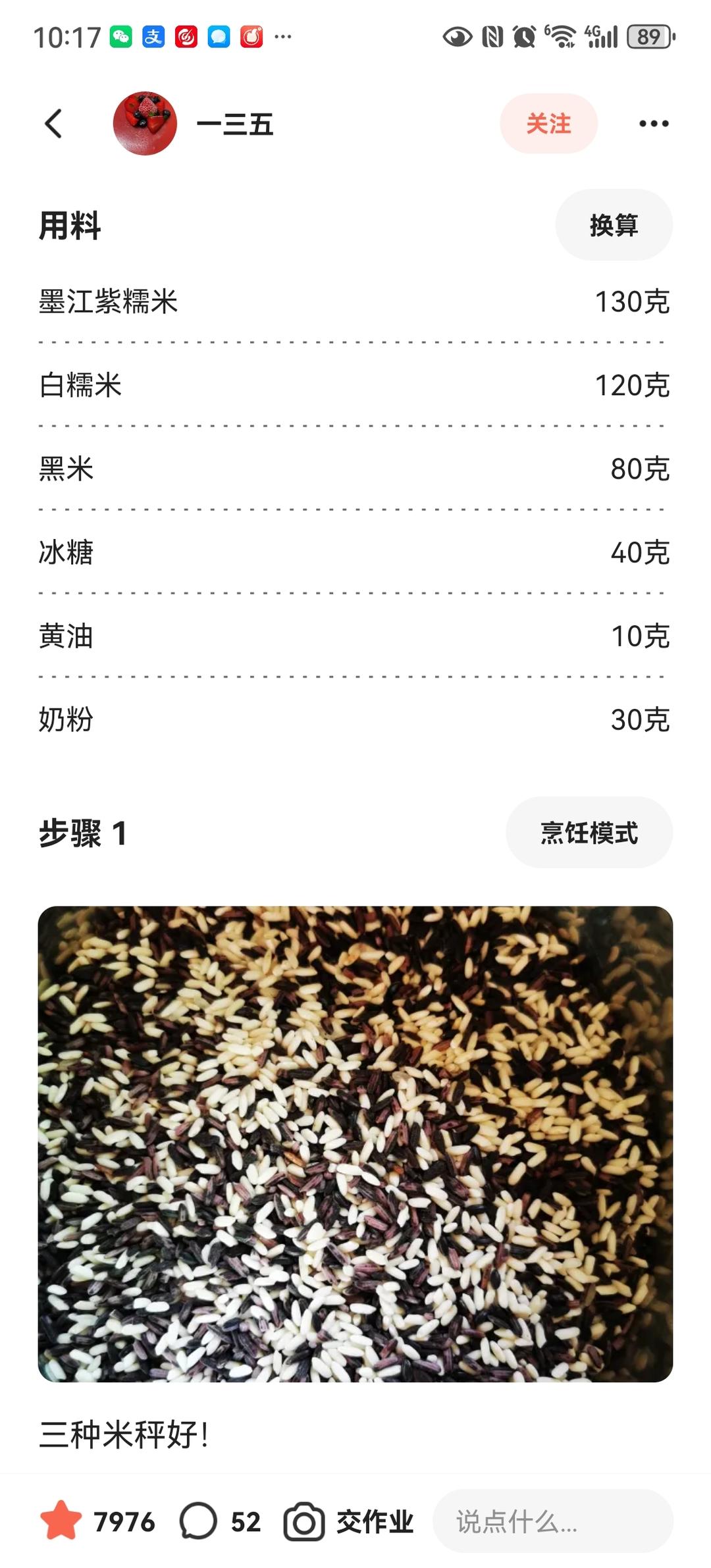Go back using the arrow
The height and width of the screenshot is (1568, 711).
point(54,124)
